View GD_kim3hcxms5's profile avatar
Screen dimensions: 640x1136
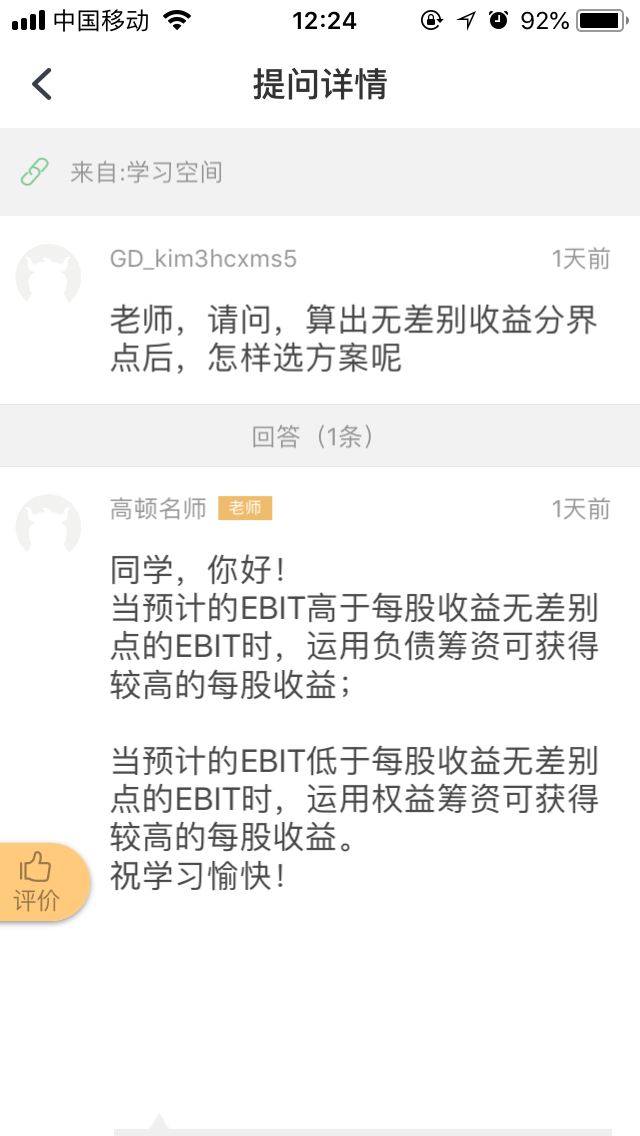(x=48, y=276)
